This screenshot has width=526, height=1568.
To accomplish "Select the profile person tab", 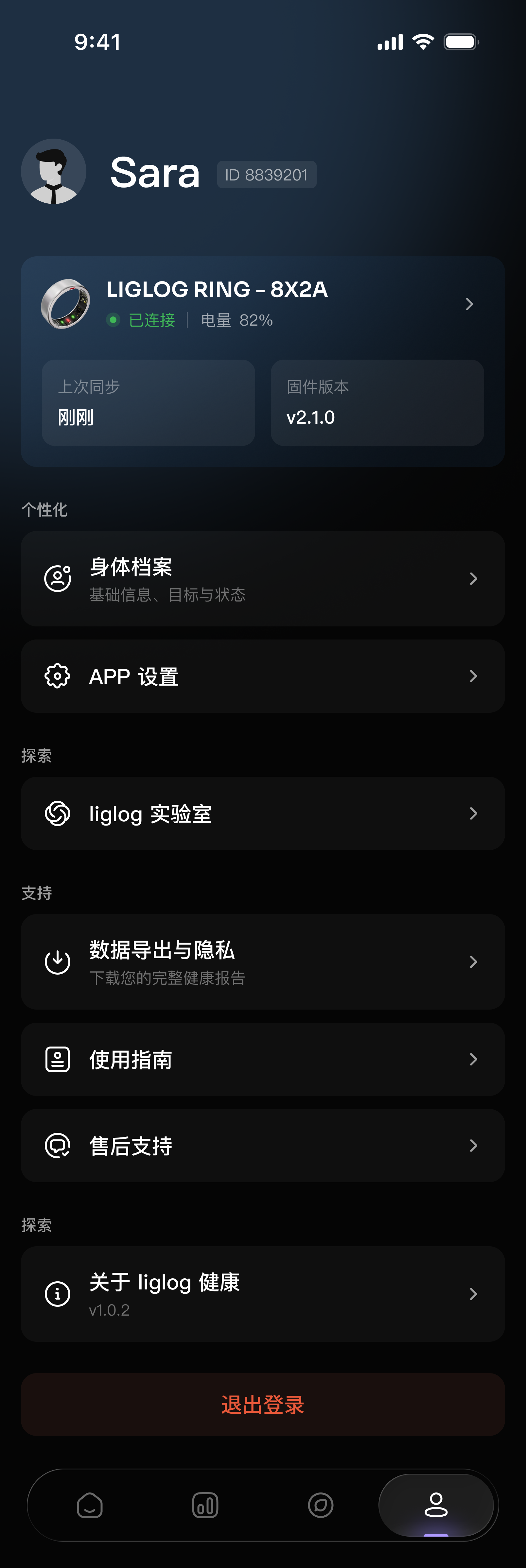I will (x=436, y=1505).
